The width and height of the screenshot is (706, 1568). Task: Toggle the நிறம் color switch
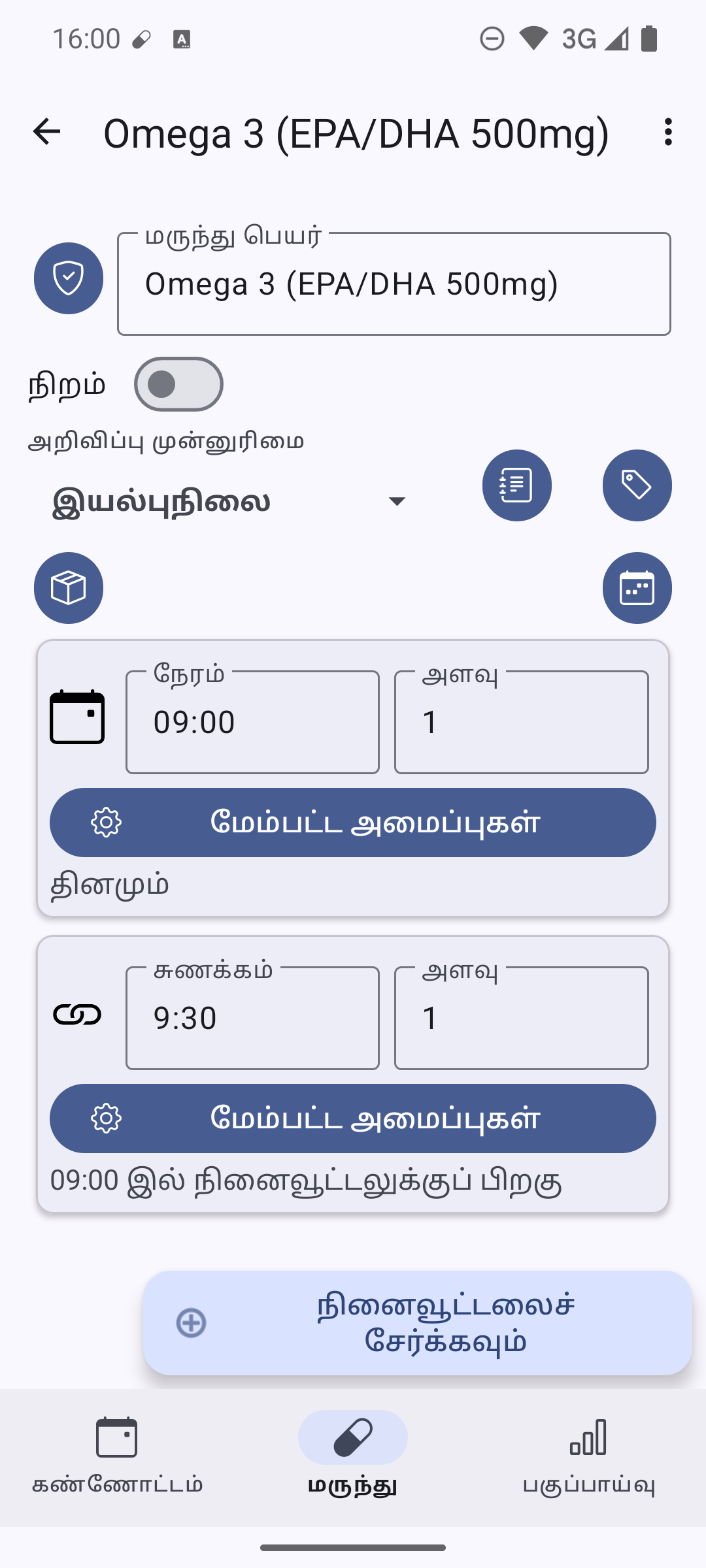pos(178,384)
